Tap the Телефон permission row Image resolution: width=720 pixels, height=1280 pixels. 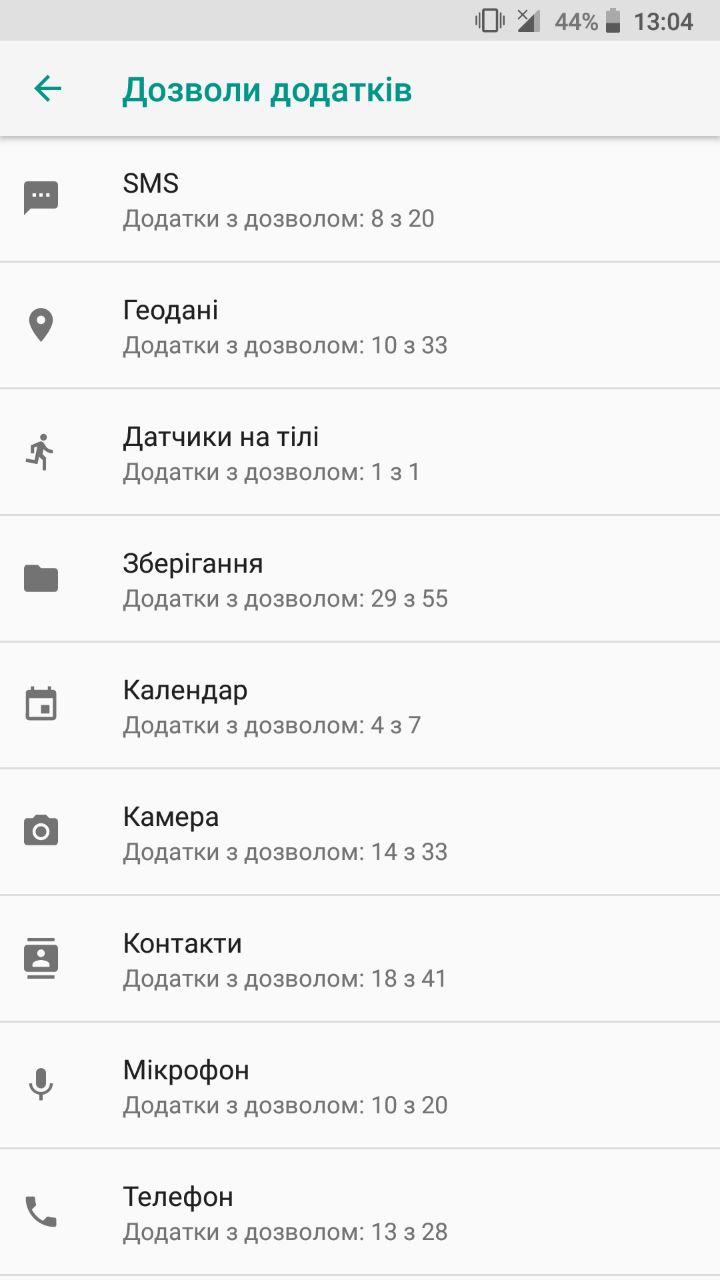point(360,1213)
